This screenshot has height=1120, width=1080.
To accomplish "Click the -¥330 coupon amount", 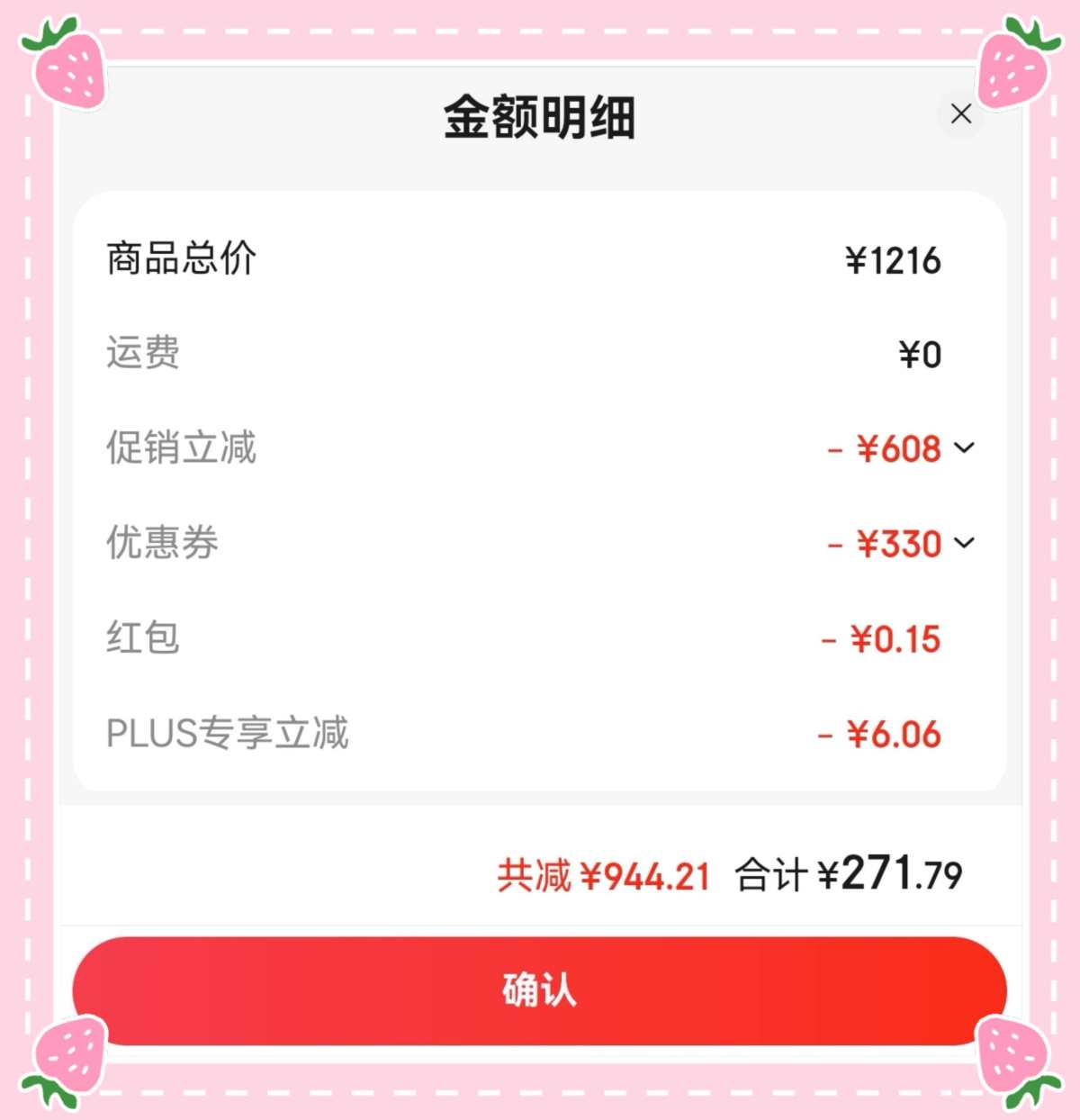I will (885, 544).
